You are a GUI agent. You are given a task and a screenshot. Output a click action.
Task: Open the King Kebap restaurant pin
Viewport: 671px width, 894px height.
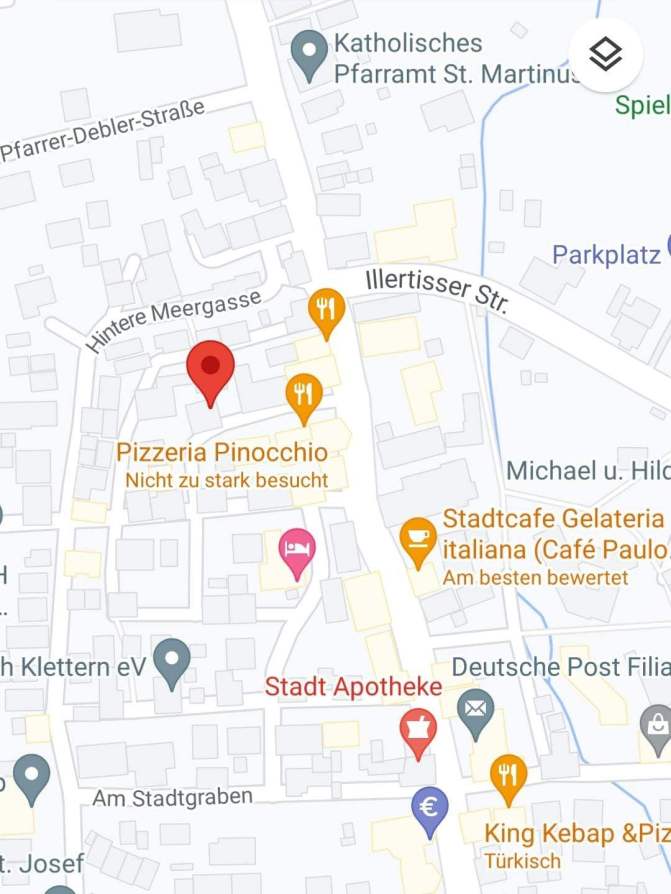pos(509,776)
